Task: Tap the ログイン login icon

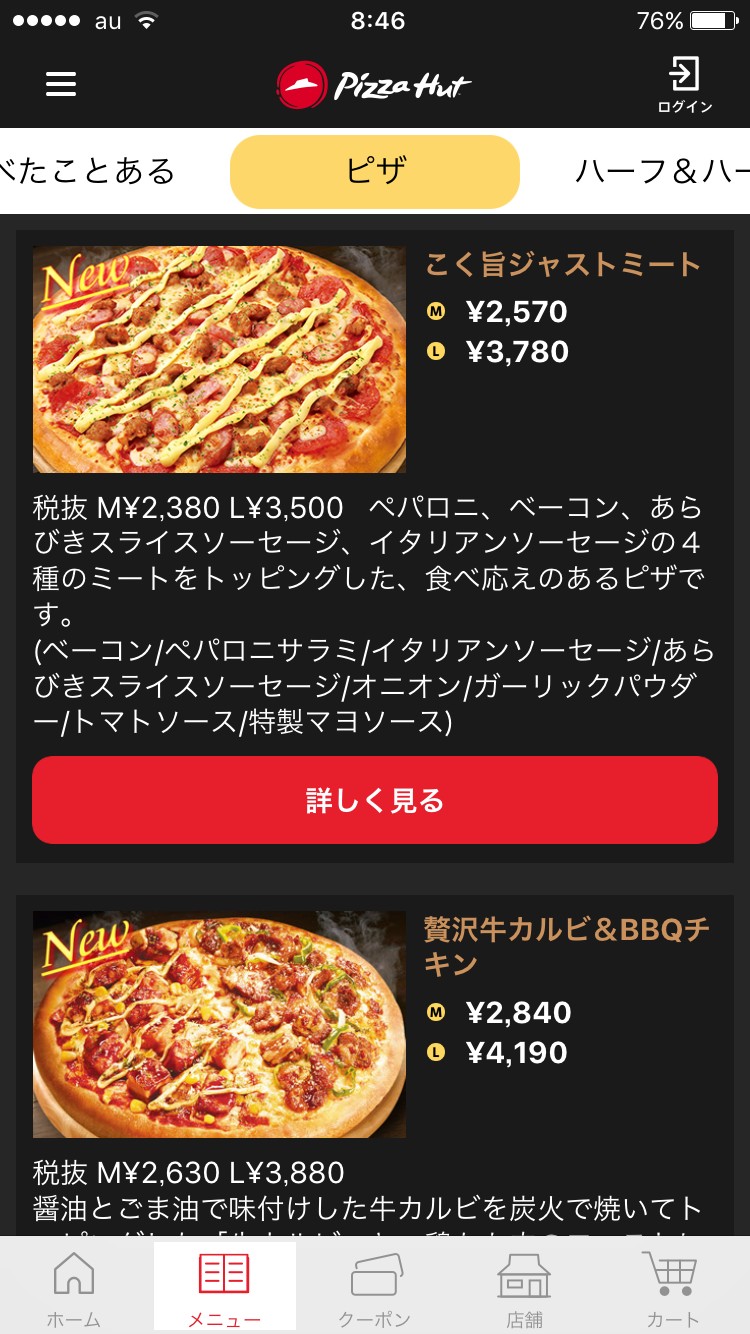Action: [685, 84]
